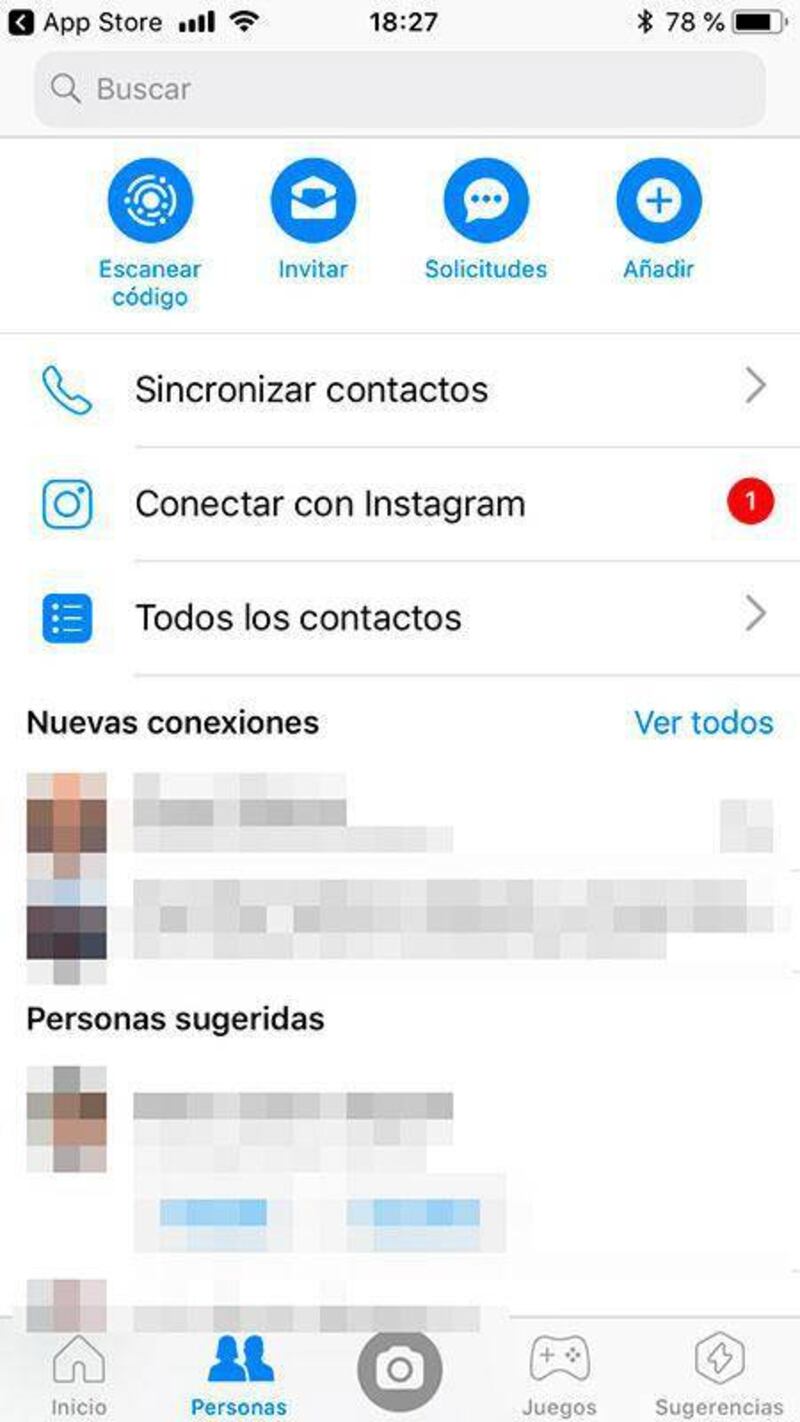Select Conectar con Instagram
Image resolution: width=800 pixels, height=1422 pixels.
point(400,503)
